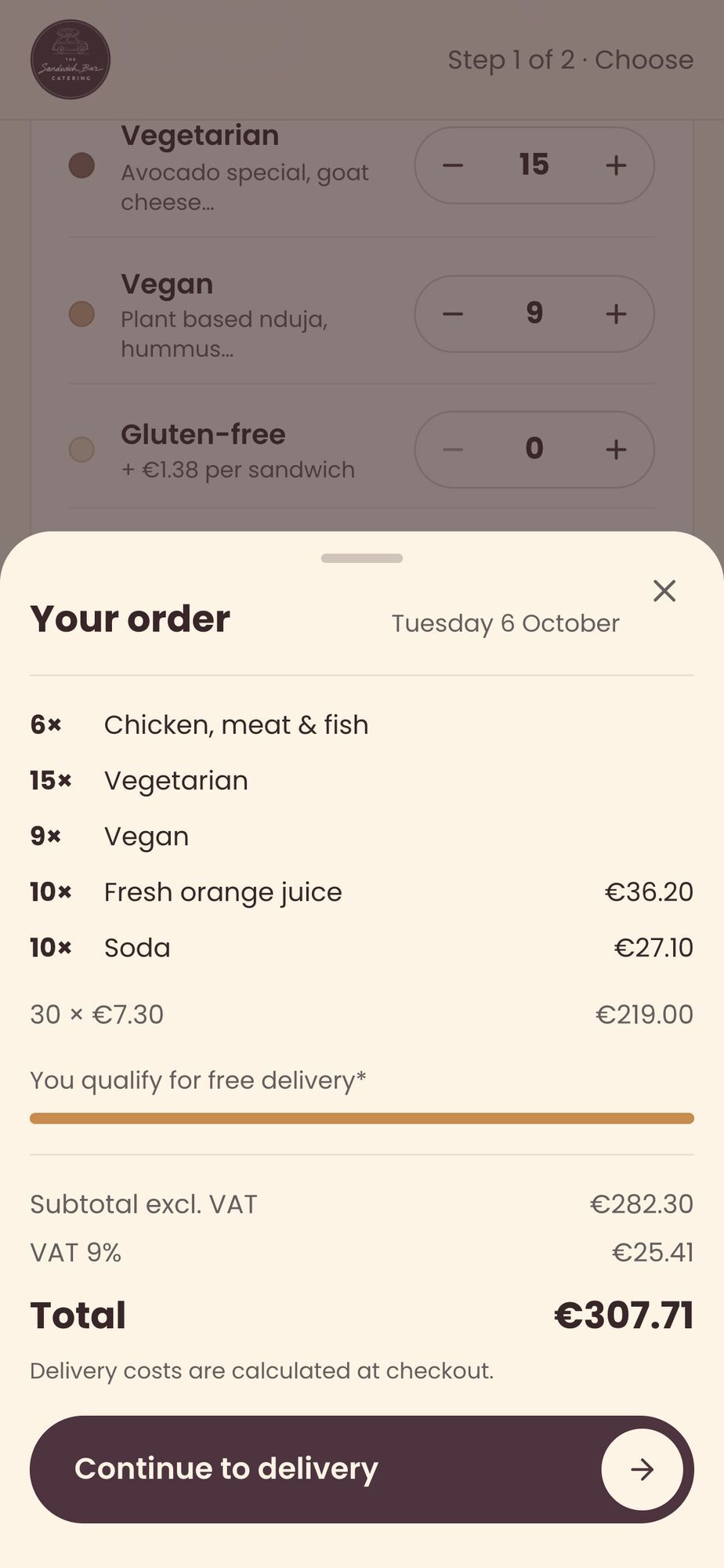Increase Vegetarian sandwich quantity
Screen dimensions: 724x1568
tap(616, 165)
